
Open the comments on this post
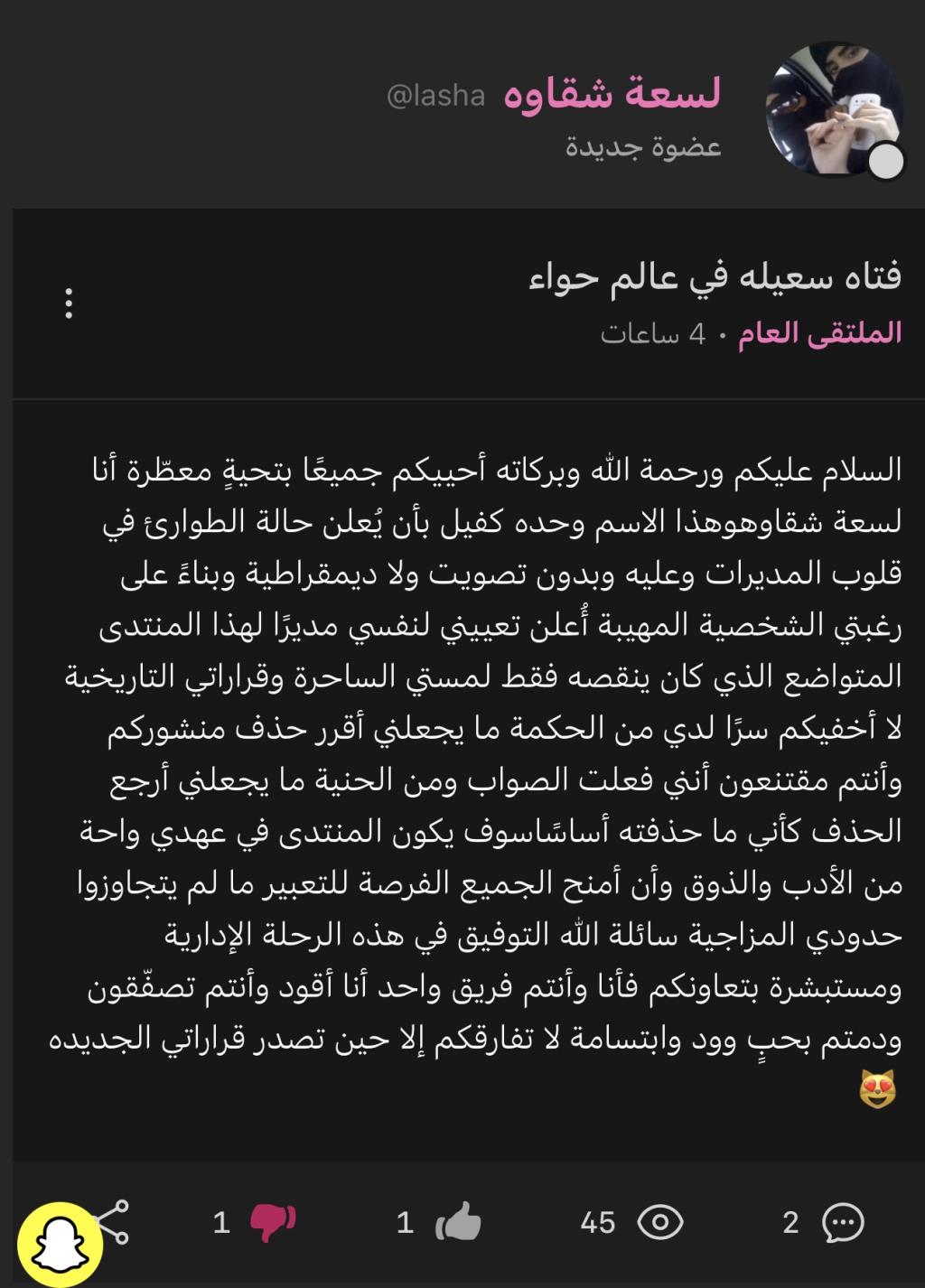coord(842,1222)
